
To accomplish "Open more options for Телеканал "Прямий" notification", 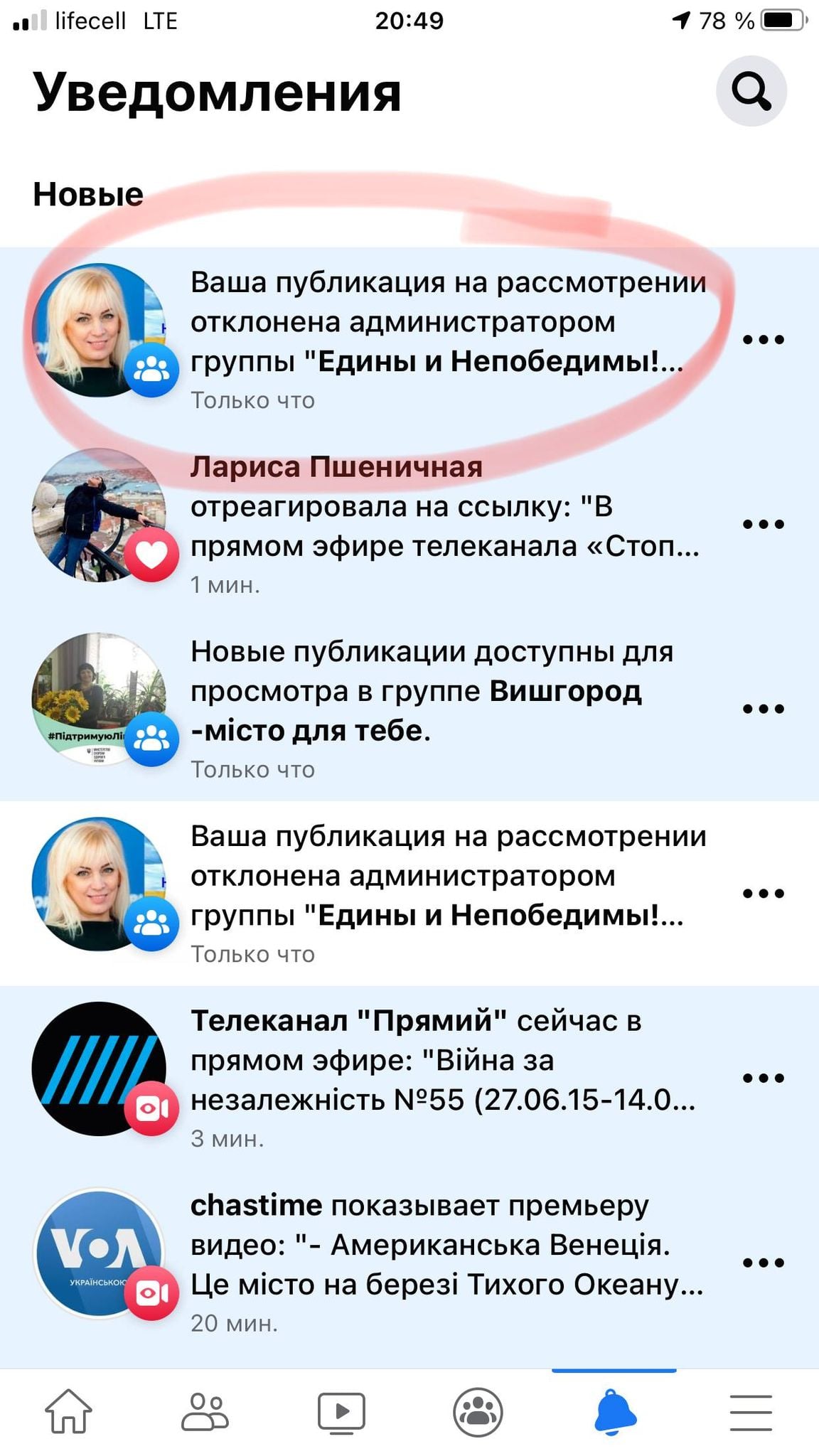I will (x=763, y=1078).
